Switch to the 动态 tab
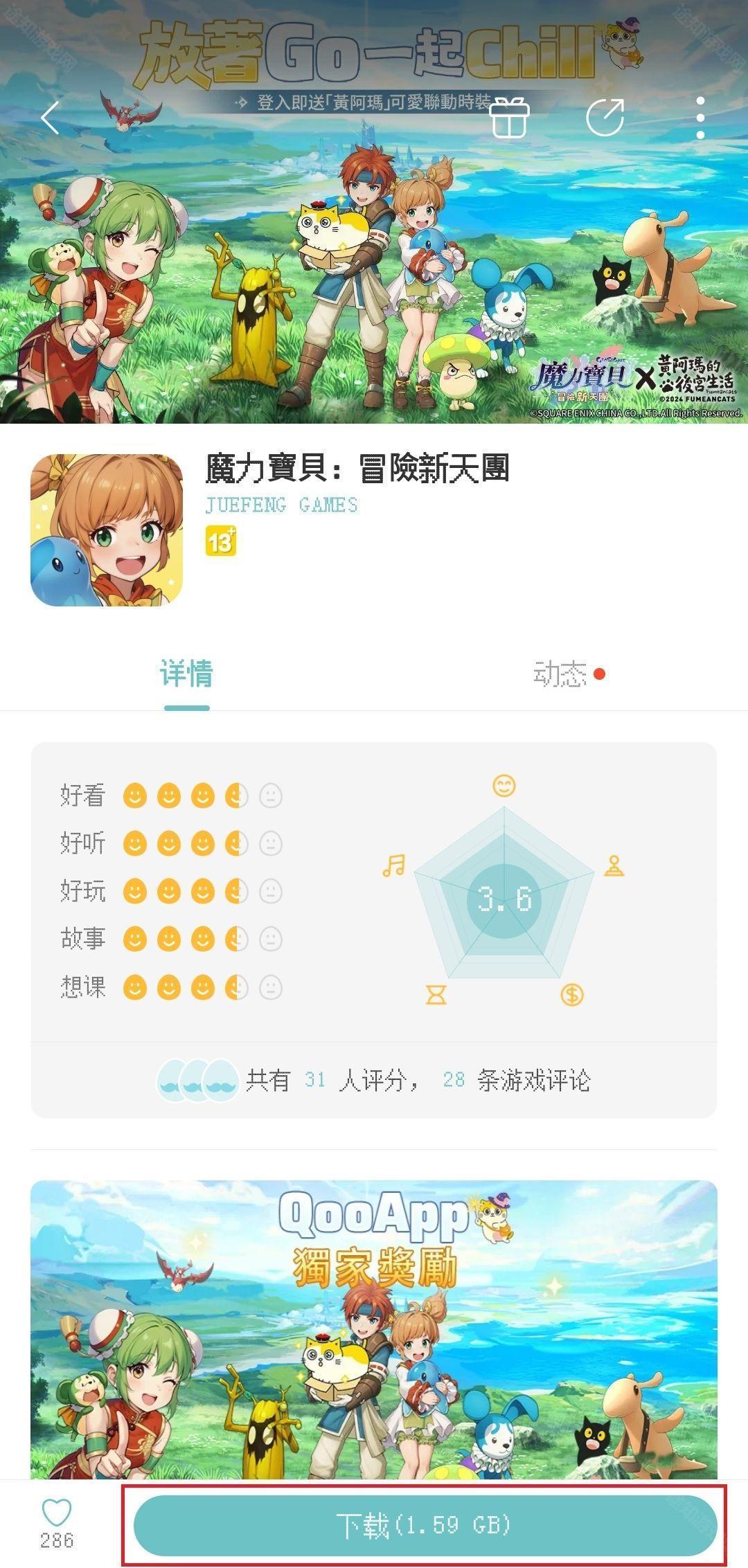 pyautogui.click(x=561, y=674)
